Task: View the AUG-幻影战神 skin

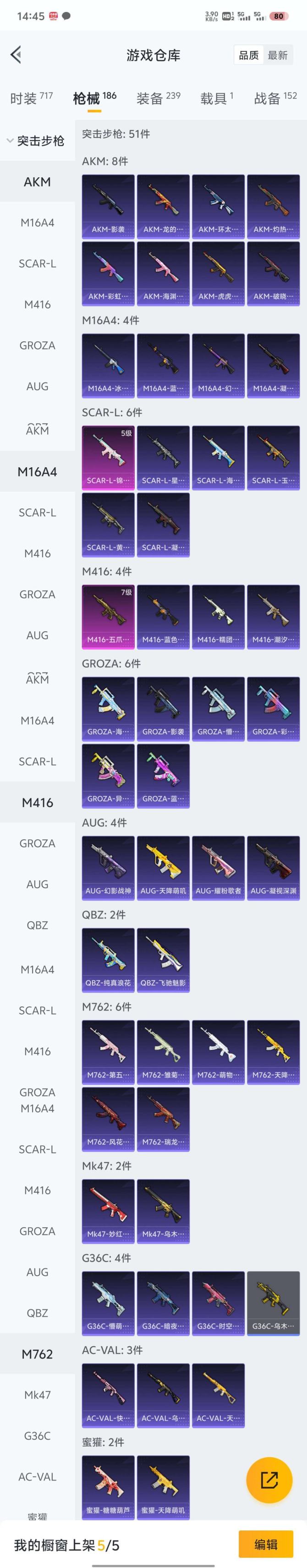Action: (109, 868)
